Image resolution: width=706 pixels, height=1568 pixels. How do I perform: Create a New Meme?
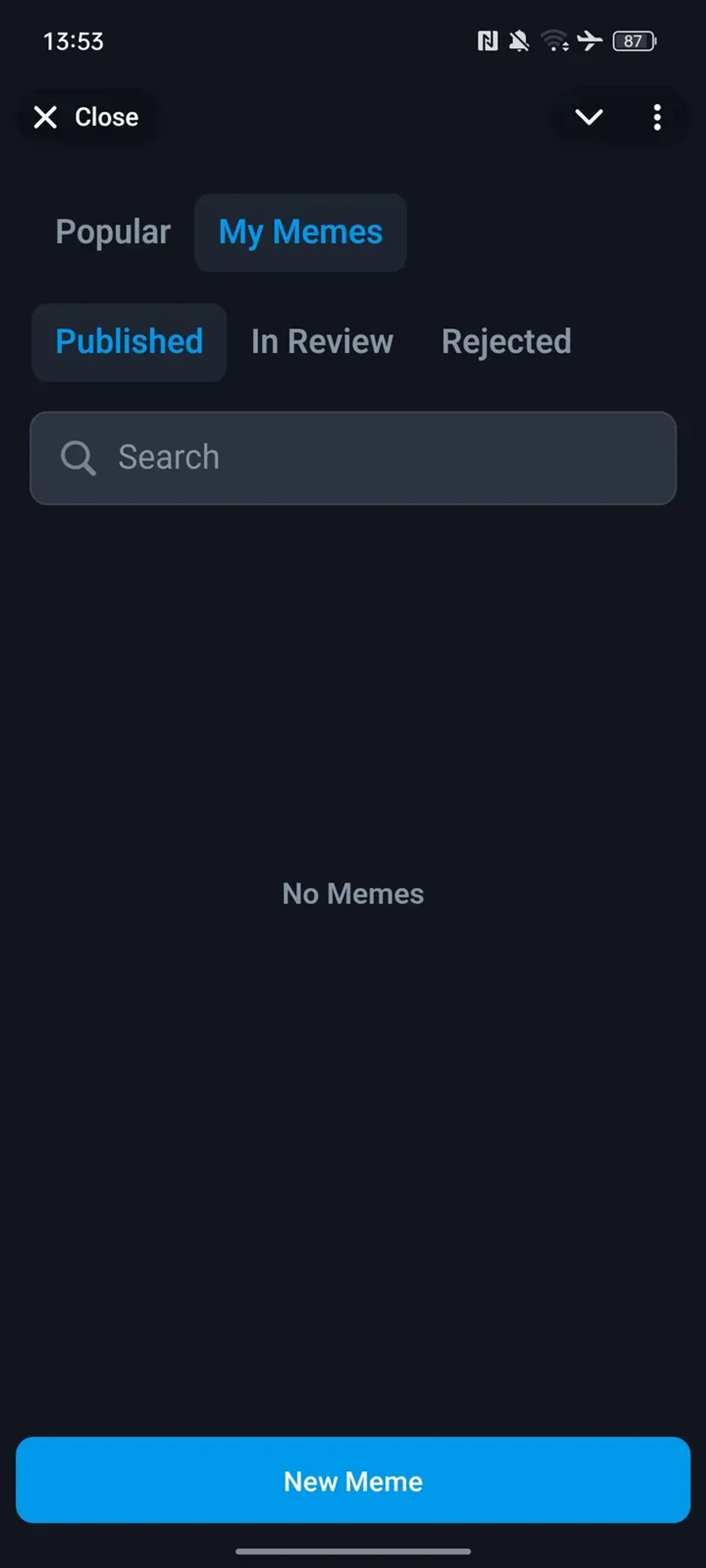click(x=353, y=1480)
